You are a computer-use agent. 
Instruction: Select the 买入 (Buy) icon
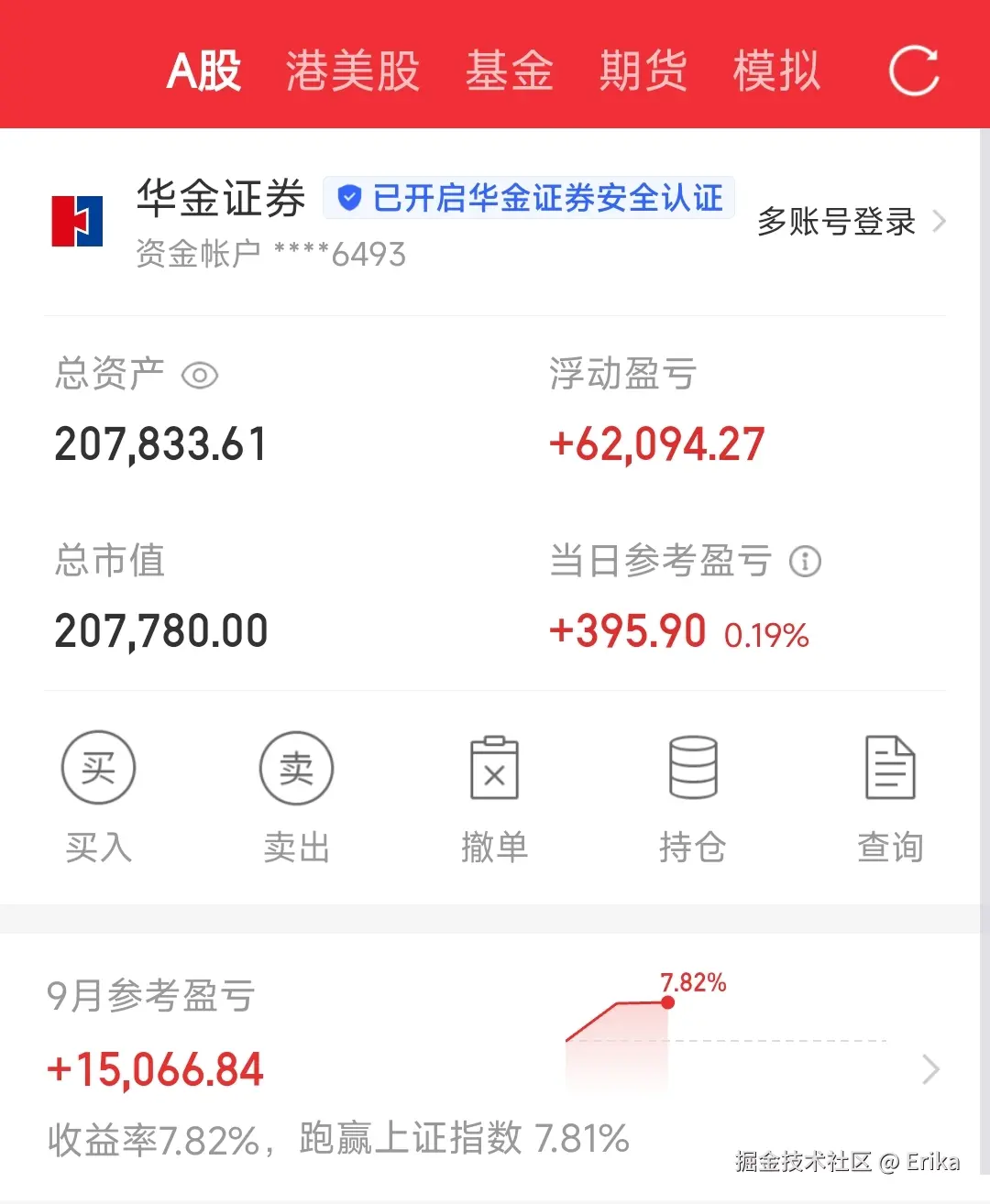click(98, 768)
